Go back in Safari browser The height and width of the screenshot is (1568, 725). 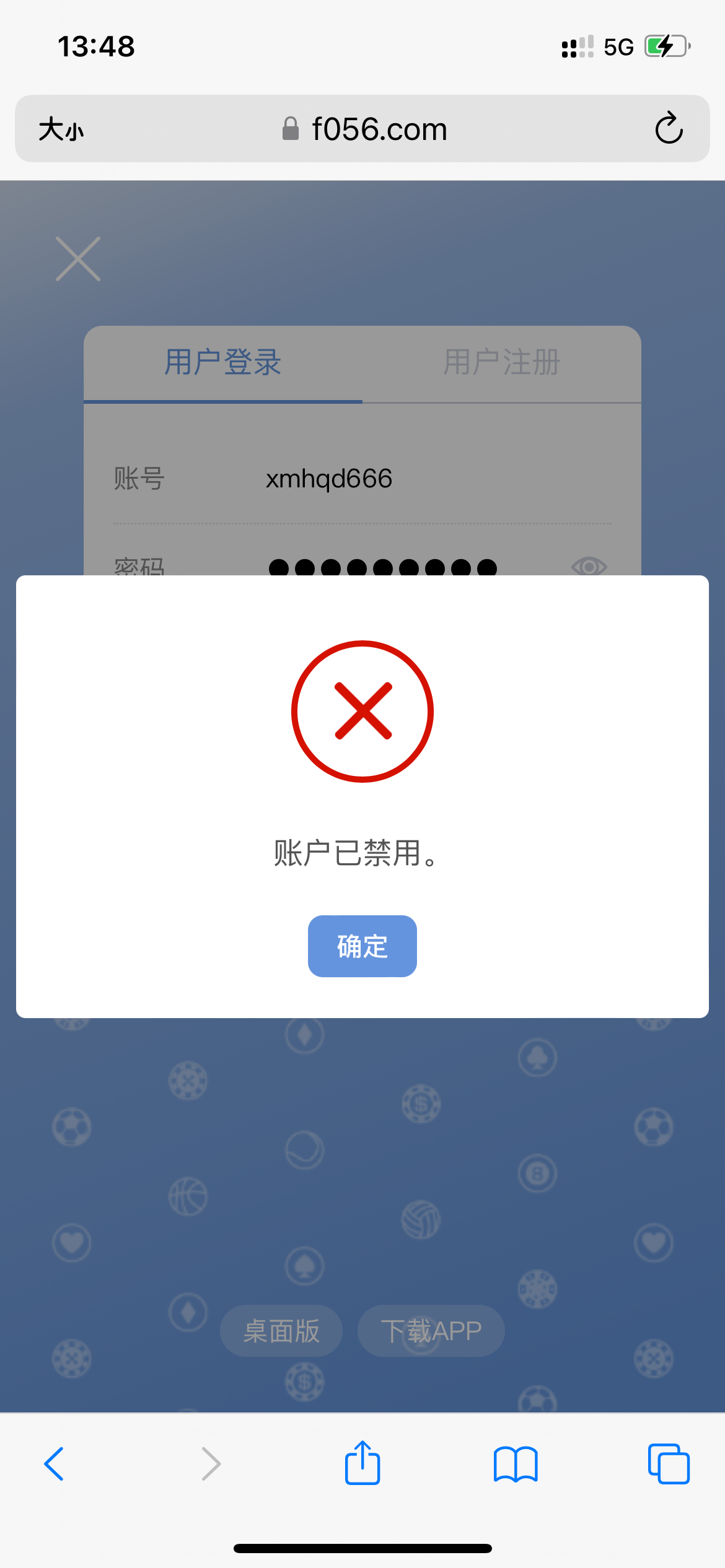coord(55,1464)
